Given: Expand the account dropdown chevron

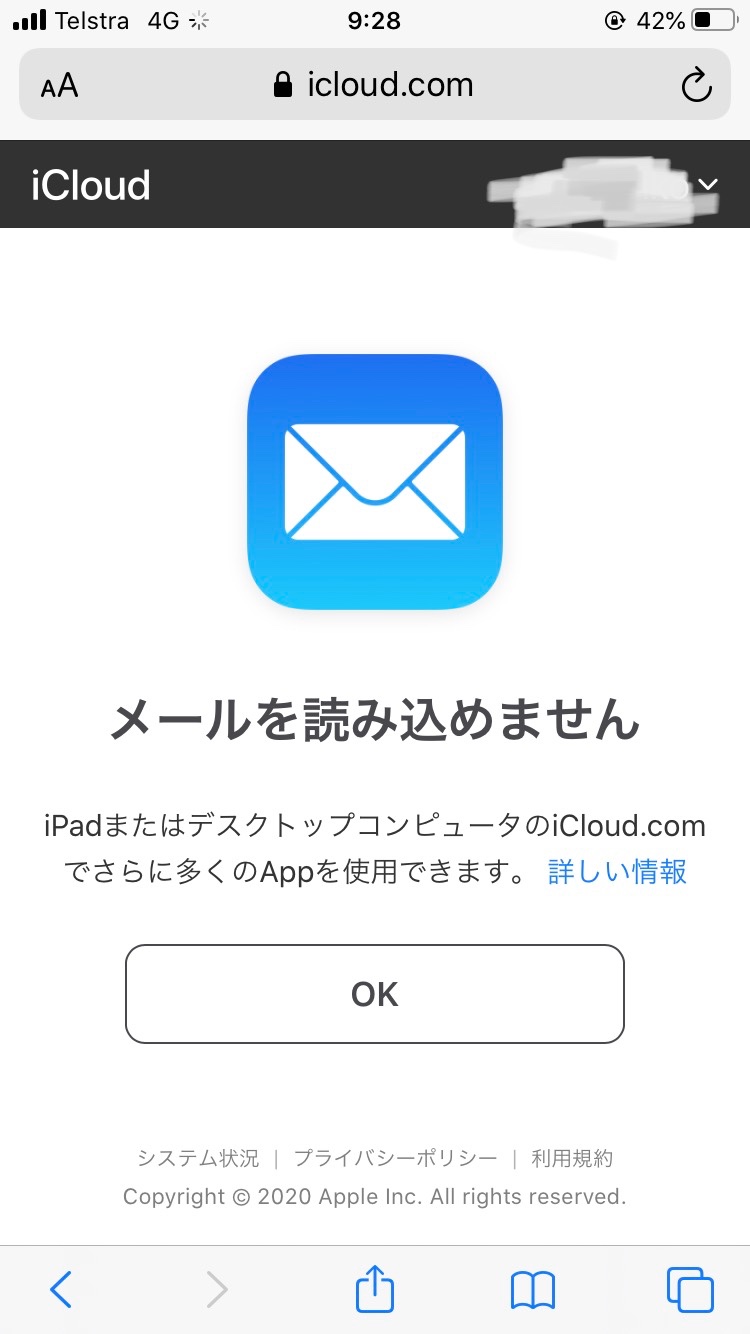Looking at the screenshot, I should point(709,184).
